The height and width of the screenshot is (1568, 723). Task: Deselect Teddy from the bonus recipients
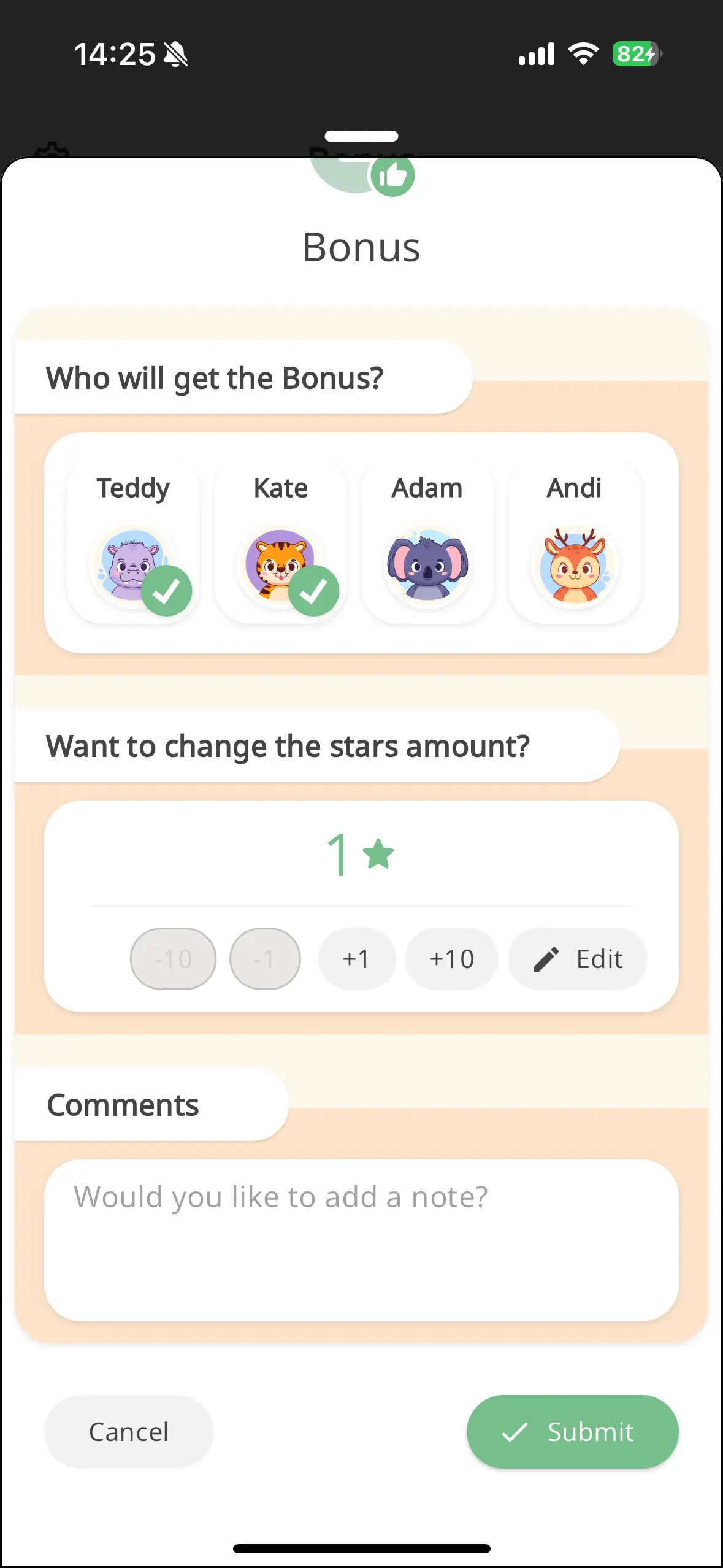tap(133, 541)
